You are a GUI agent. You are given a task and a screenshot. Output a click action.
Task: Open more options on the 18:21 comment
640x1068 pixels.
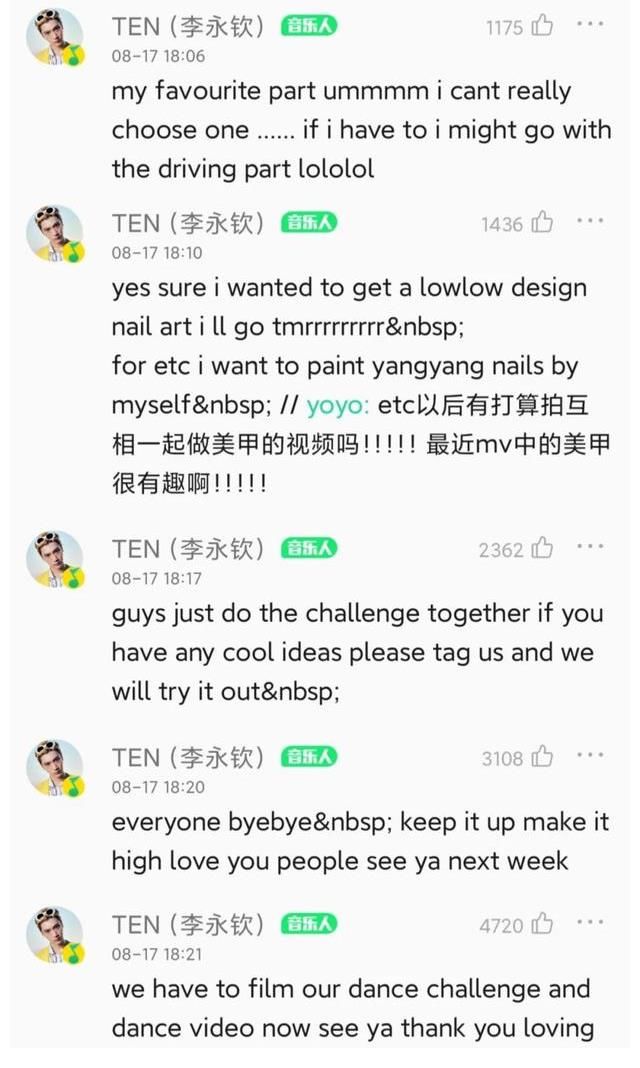tap(590, 922)
